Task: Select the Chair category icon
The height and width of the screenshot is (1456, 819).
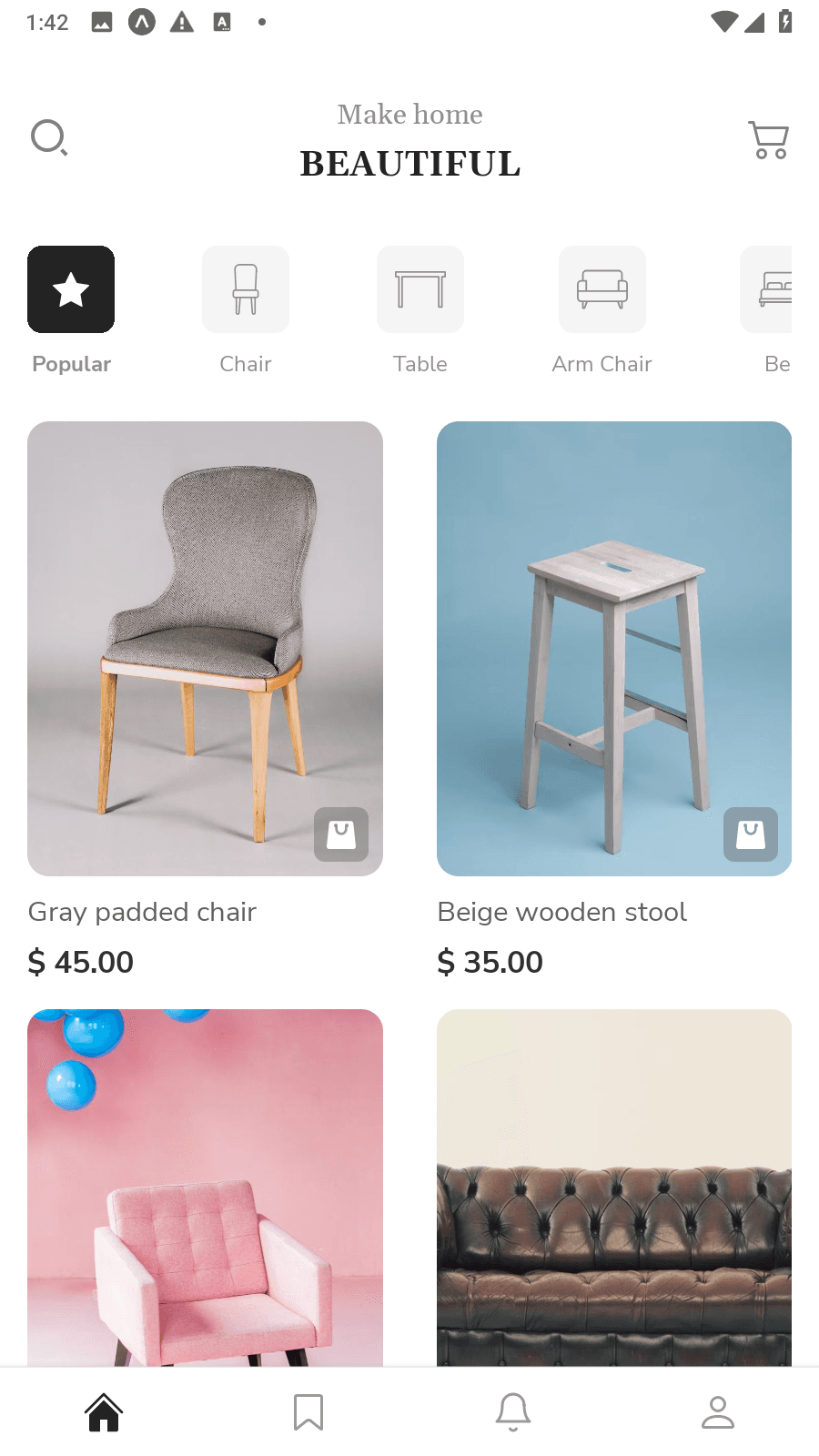Action: click(x=245, y=289)
